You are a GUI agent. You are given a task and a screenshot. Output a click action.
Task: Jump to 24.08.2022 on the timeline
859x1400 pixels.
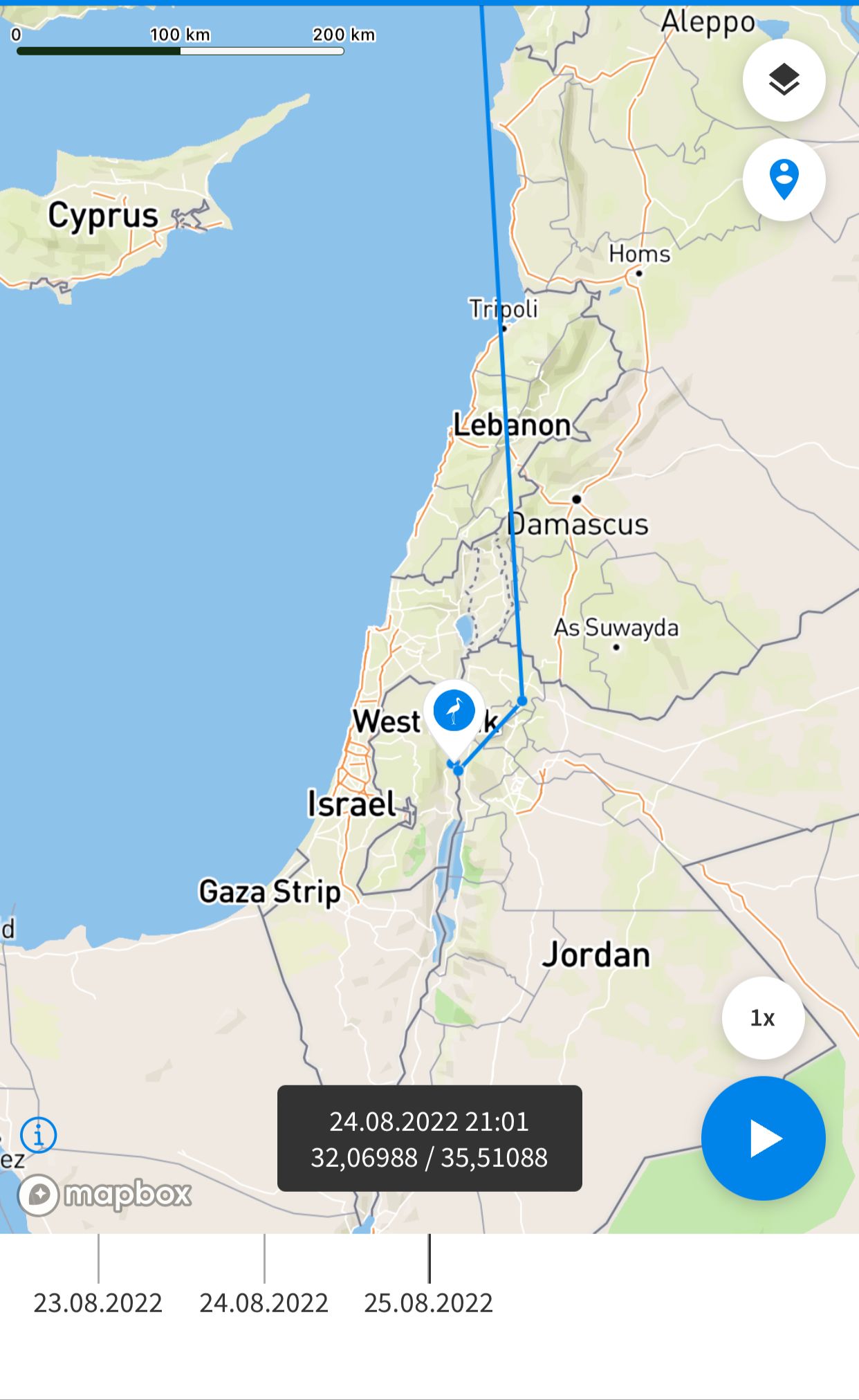coord(264,1302)
